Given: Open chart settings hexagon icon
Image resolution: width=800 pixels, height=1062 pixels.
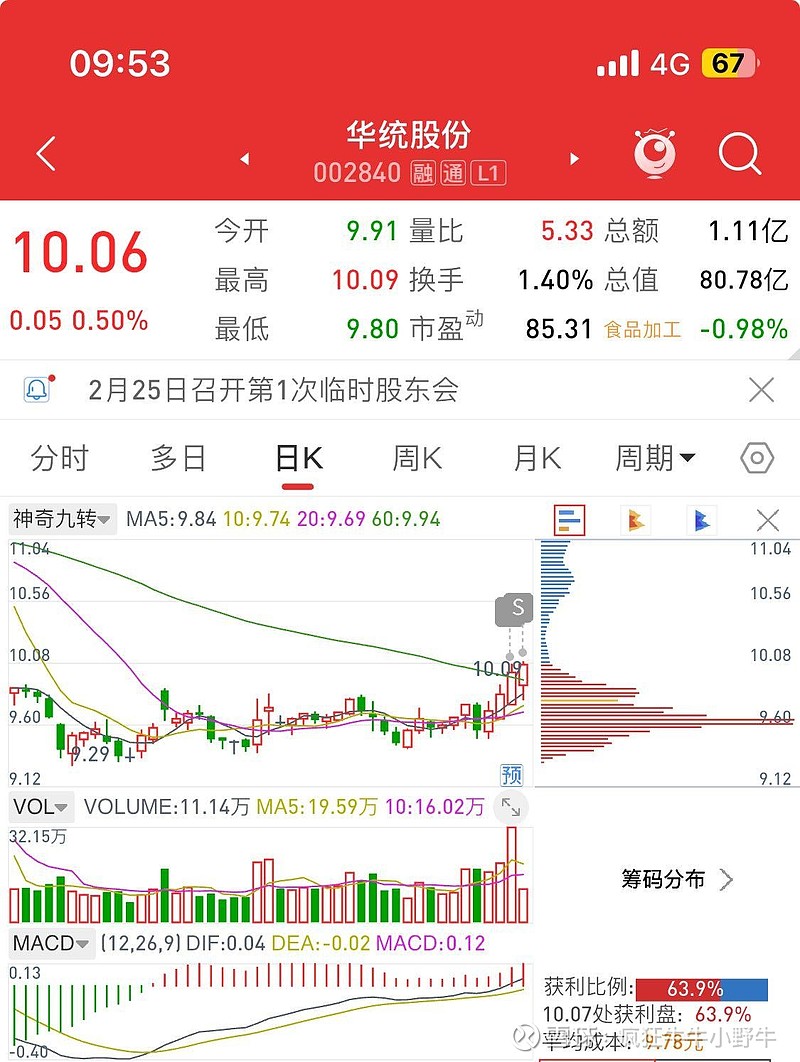Looking at the screenshot, I should pos(757,459).
